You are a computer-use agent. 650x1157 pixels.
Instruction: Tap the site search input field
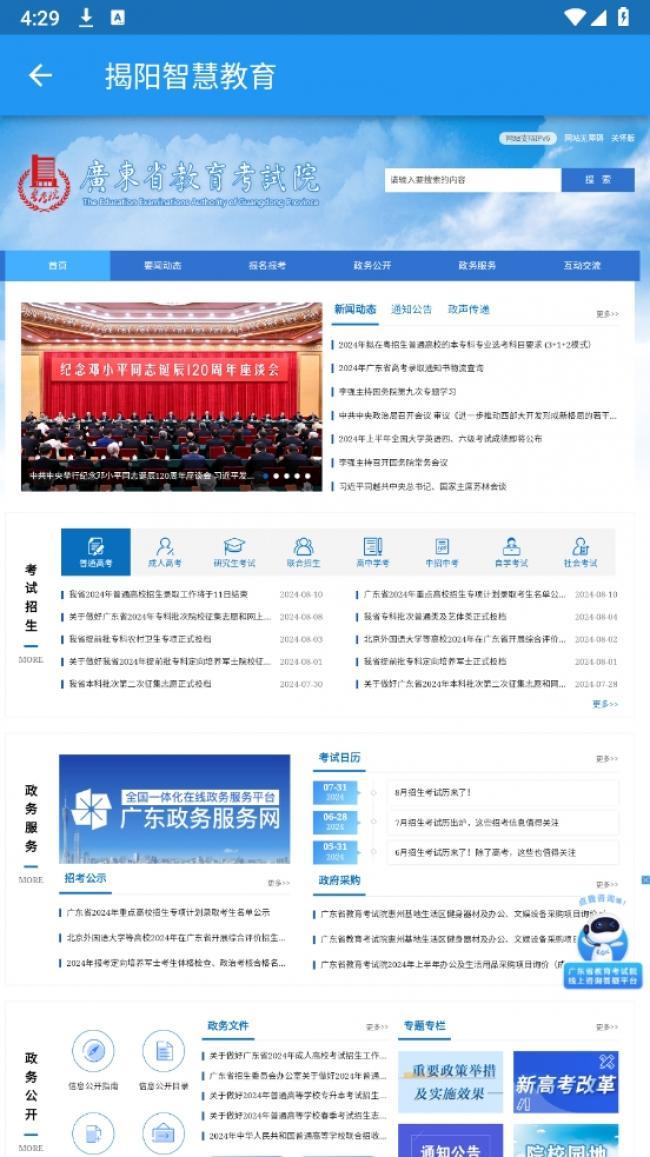471,180
